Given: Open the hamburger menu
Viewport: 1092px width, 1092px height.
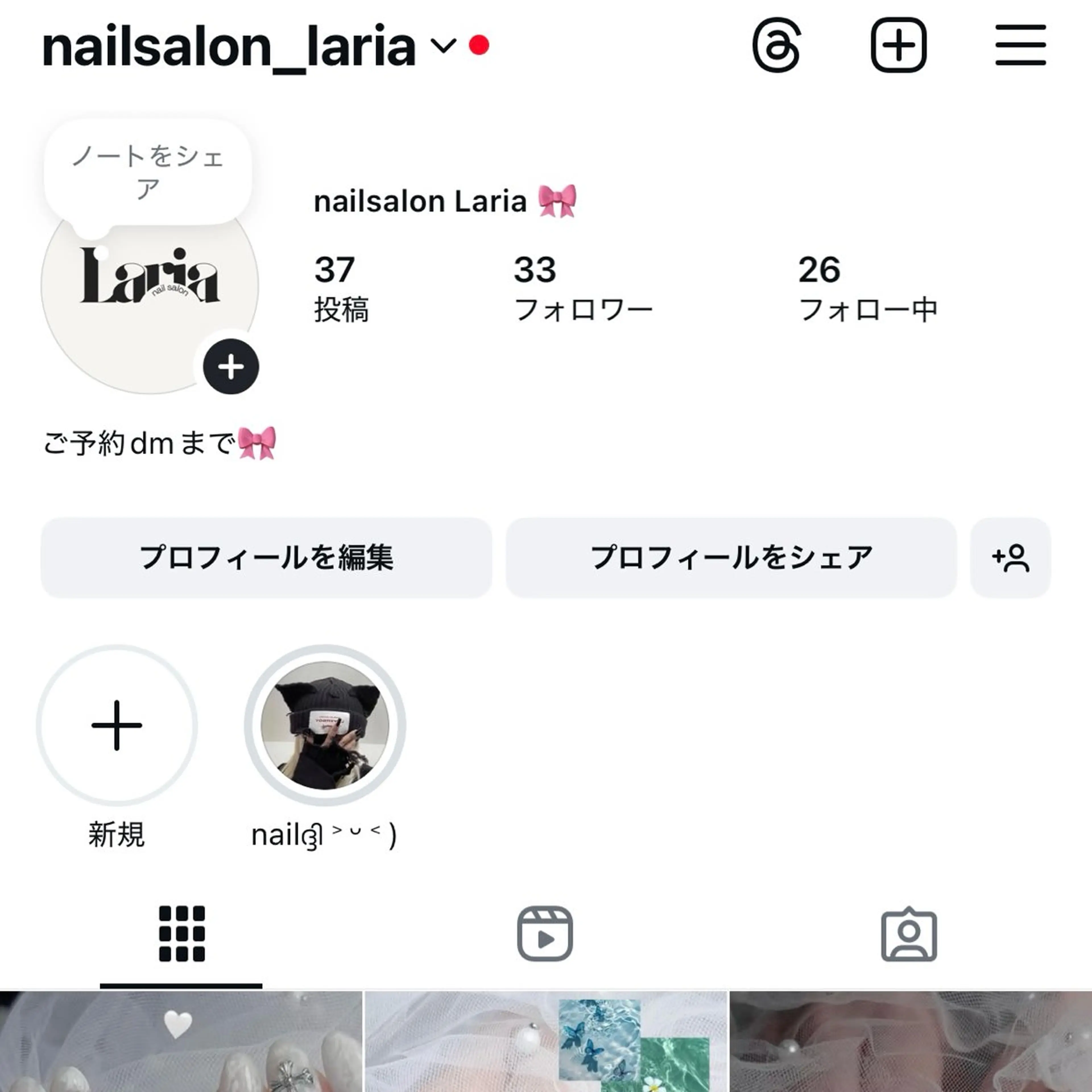Looking at the screenshot, I should 1020,45.
